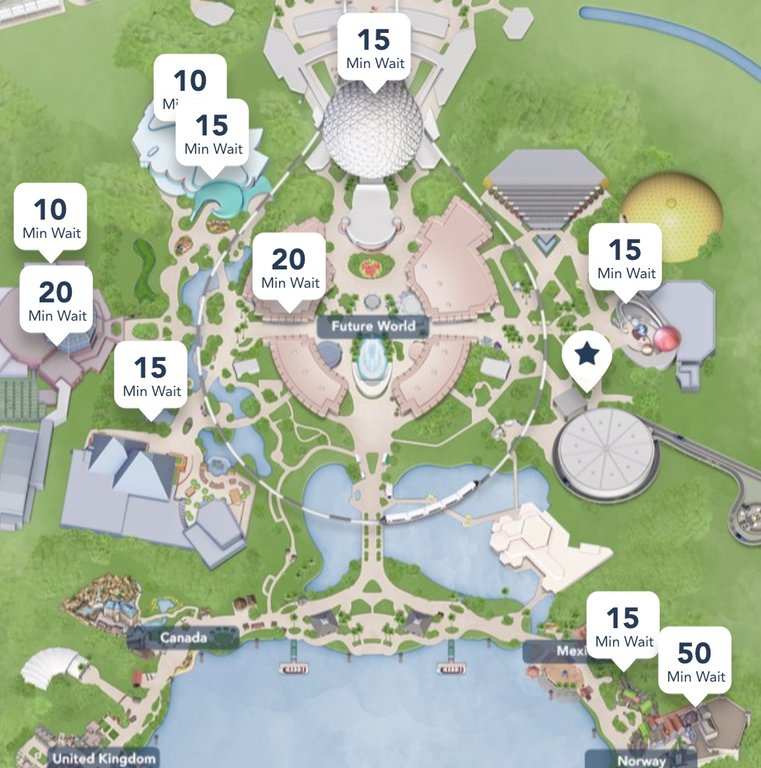The height and width of the screenshot is (768, 761).
Task: Select the 15 Min Wait pin by the planet spheres
Action: (625, 258)
